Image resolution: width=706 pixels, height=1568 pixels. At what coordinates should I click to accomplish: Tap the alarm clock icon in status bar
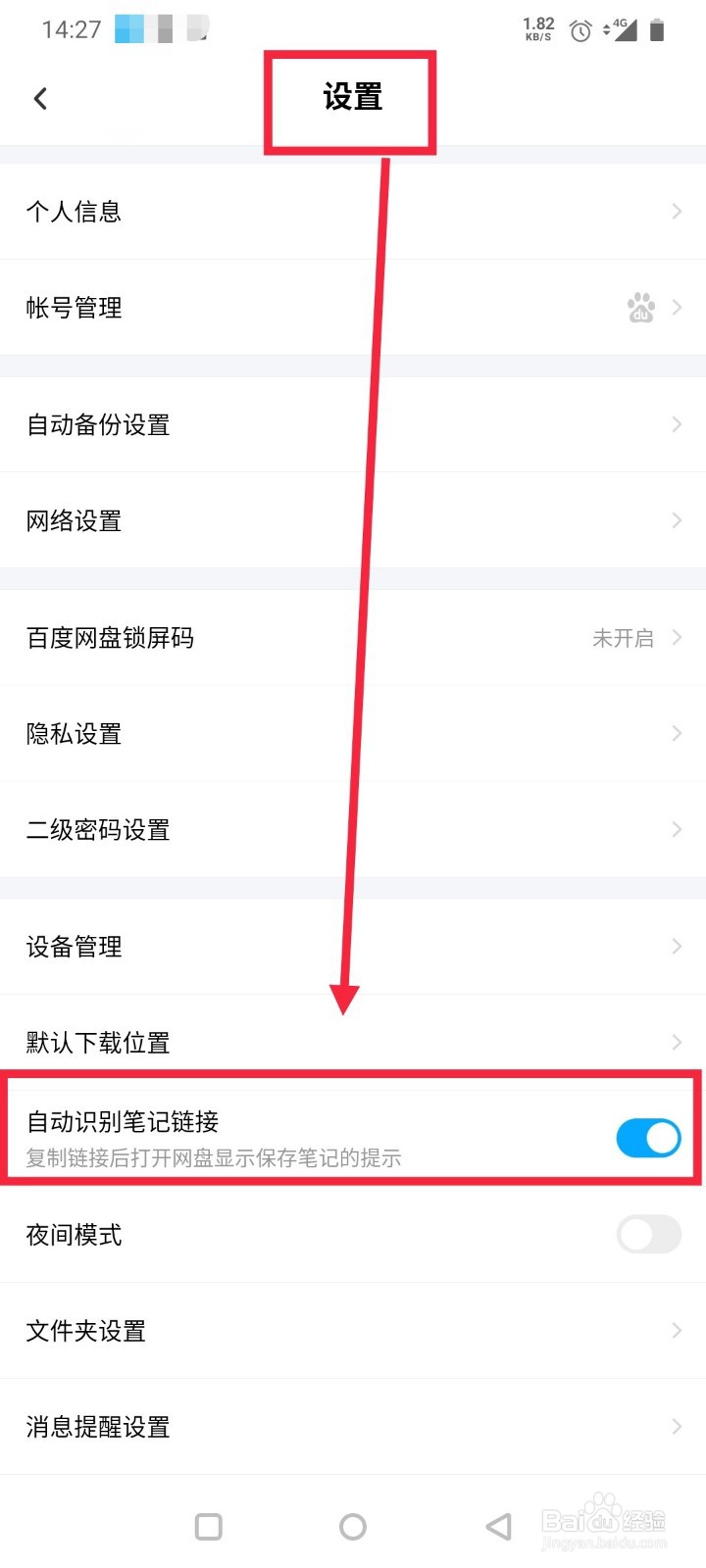pos(580,30)
